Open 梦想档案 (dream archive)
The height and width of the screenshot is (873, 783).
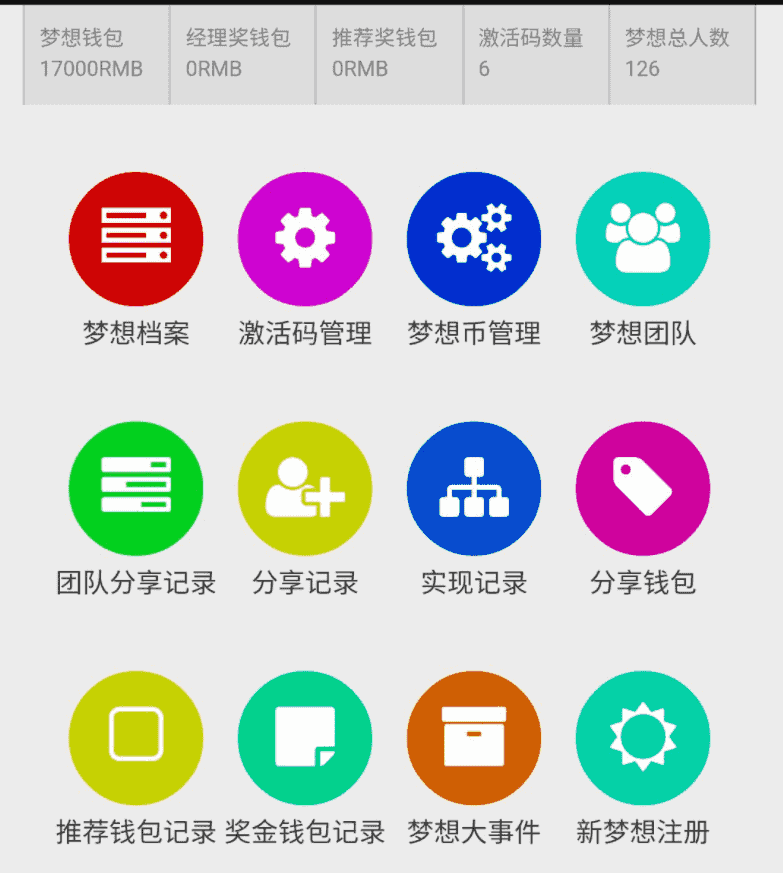point(136,239)
